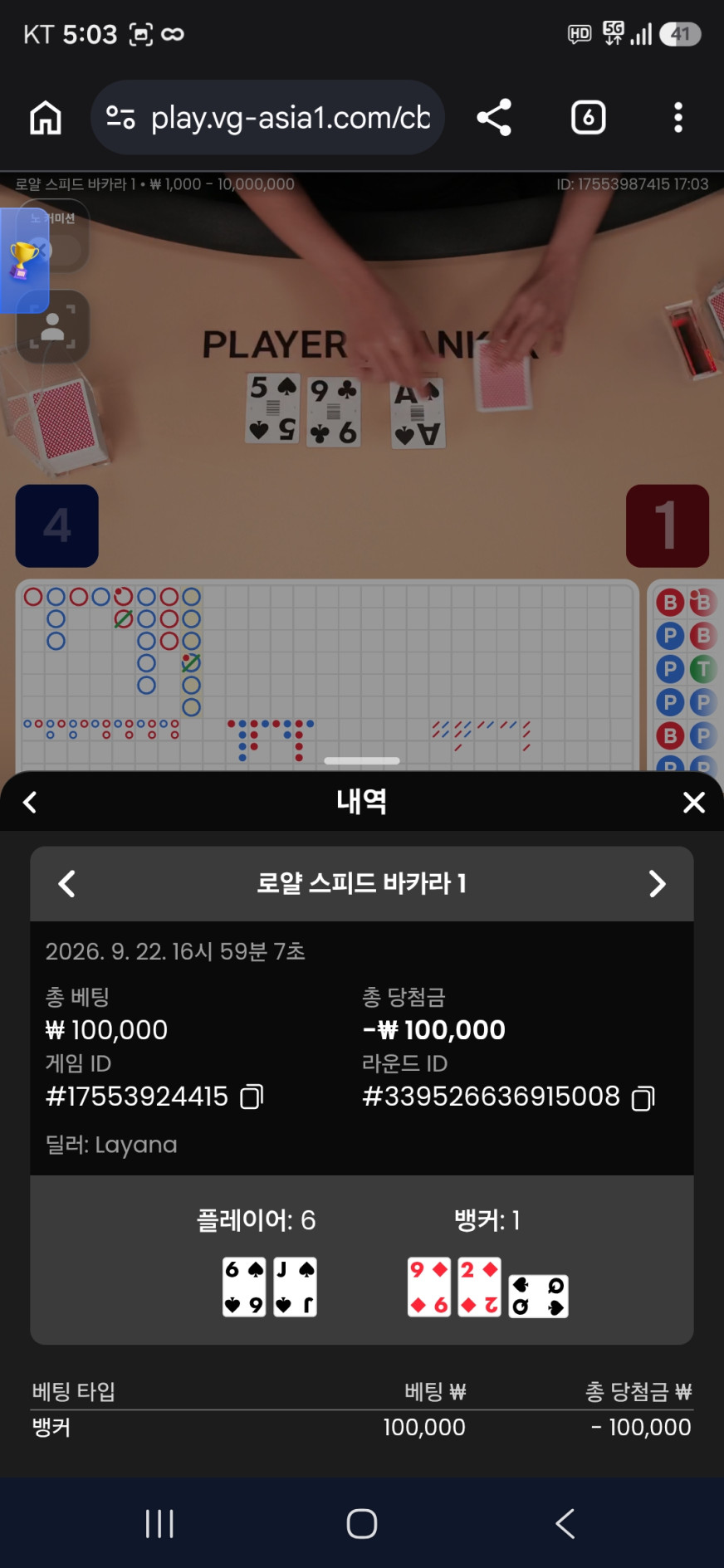Open the tab switcher showing 6 tabs
This screenshot has height=1568, width=724.
[588, 118]
